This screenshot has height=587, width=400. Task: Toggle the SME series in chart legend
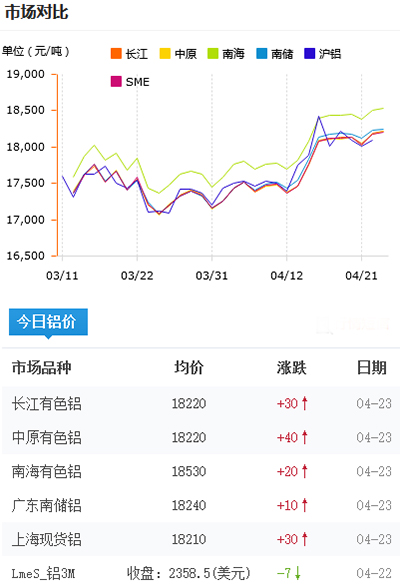tap(130, 82)
